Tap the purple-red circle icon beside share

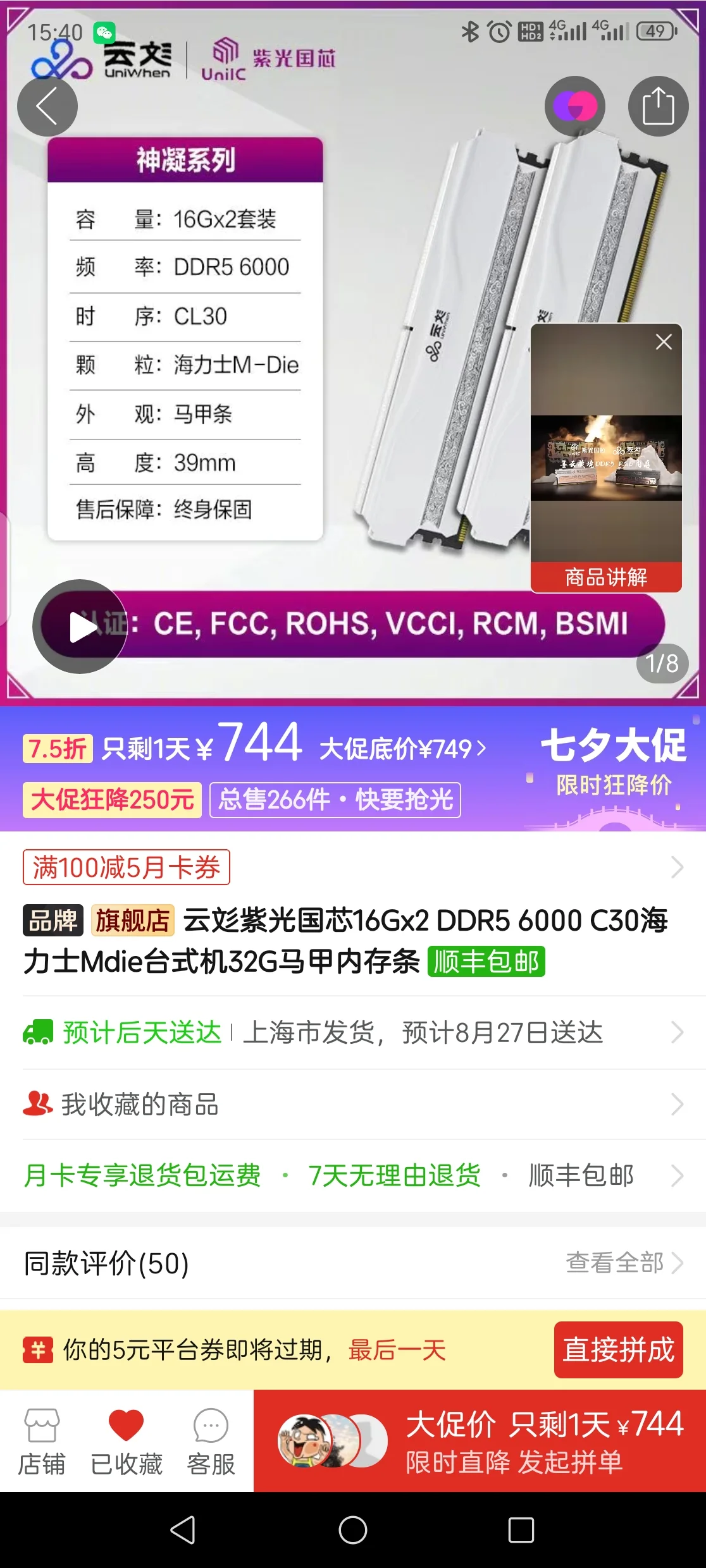point(575,106)
